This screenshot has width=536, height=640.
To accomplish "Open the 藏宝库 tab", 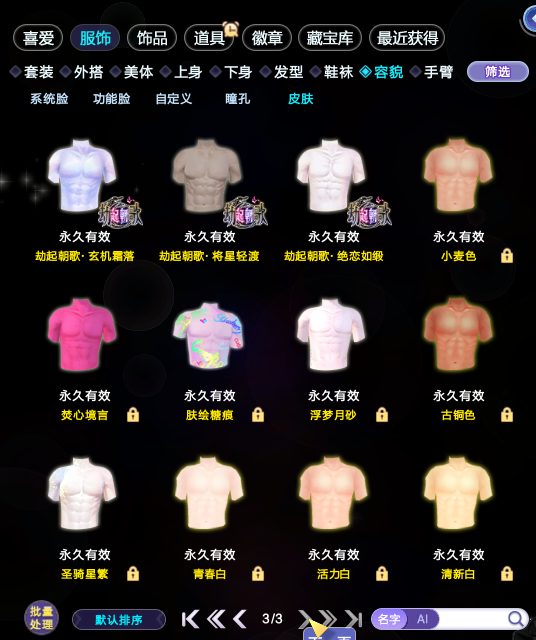I will [x=330, y=38].
